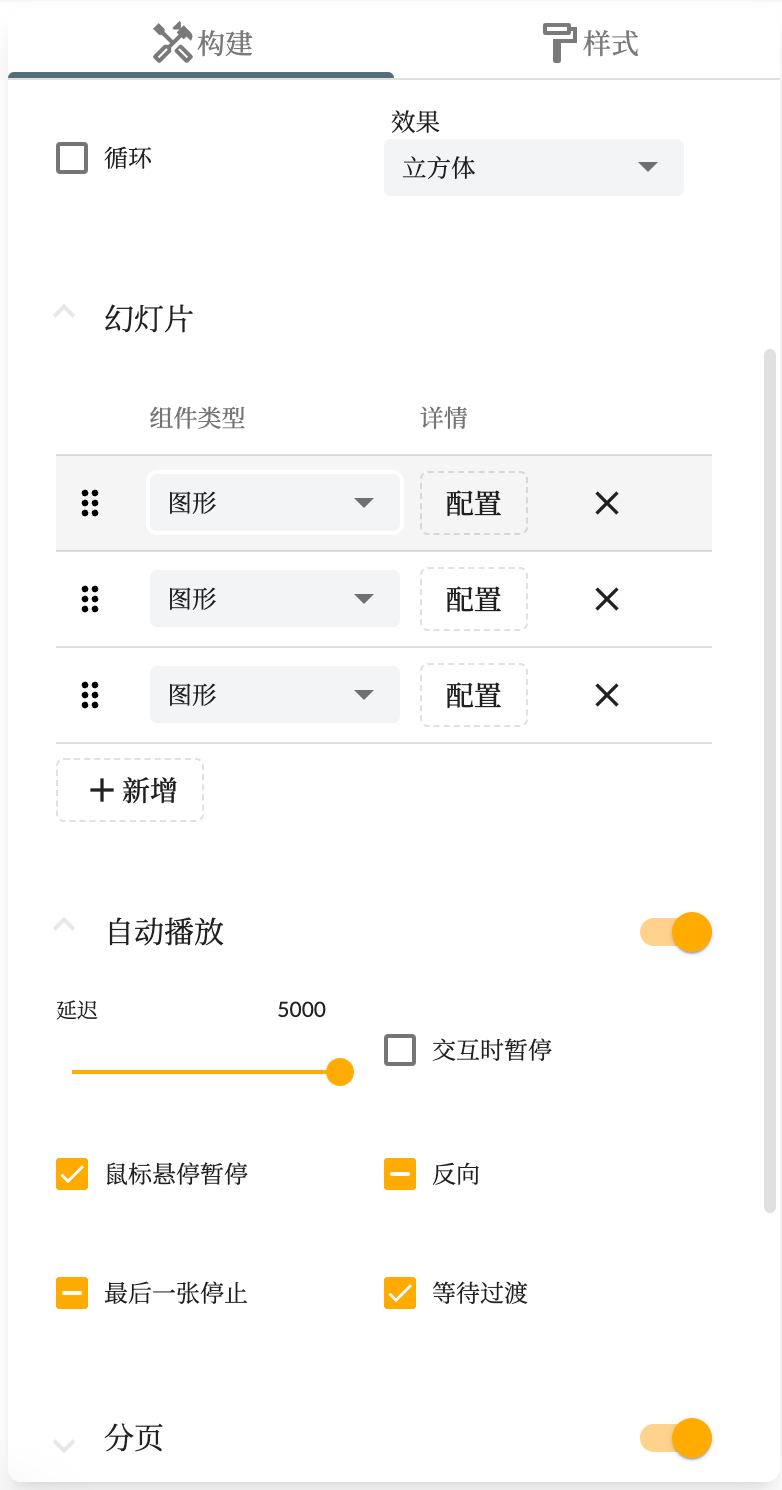Delete the first slide using its X icon

[606, 503]
